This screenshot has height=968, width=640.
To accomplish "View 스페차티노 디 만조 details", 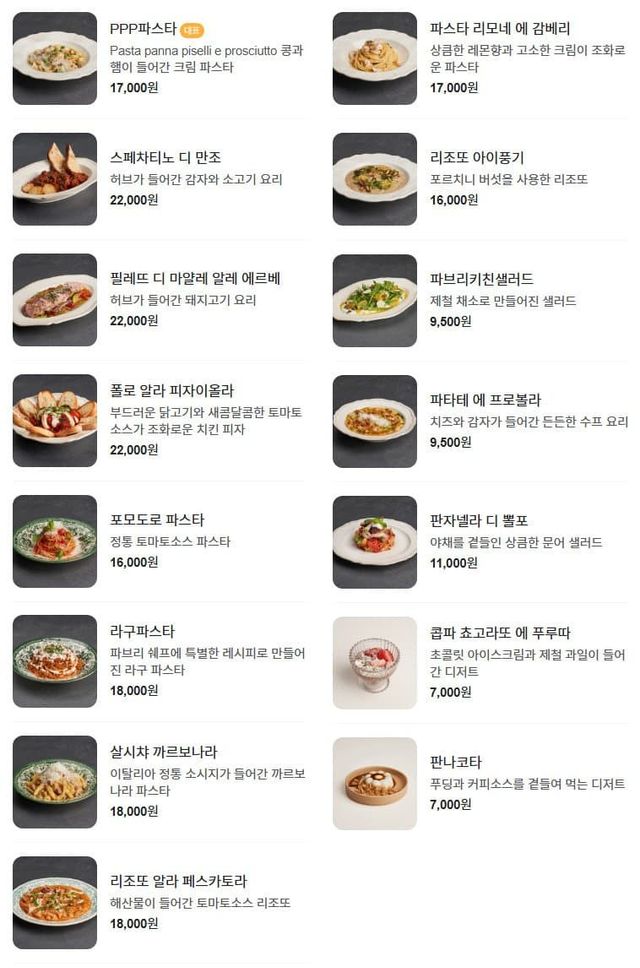I will point(165,158).
